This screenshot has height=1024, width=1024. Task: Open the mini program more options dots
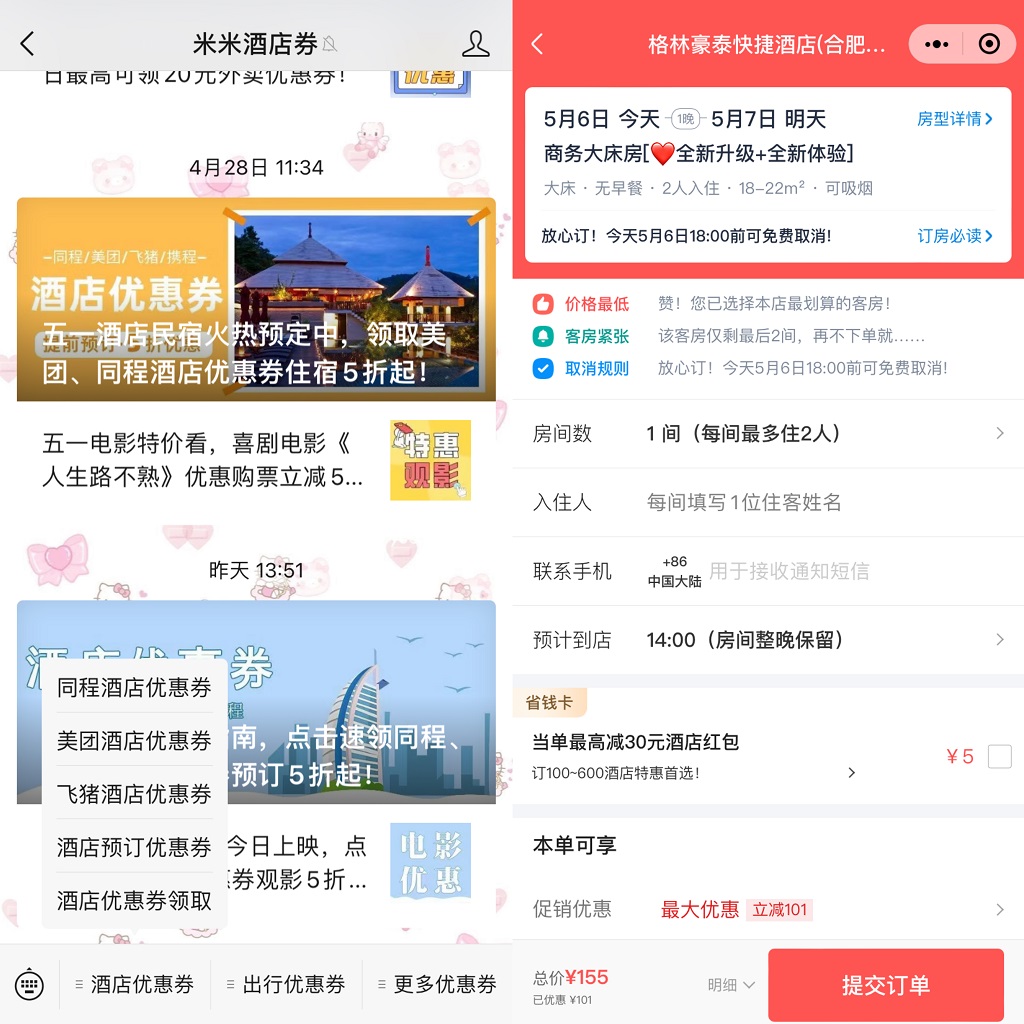937,44
